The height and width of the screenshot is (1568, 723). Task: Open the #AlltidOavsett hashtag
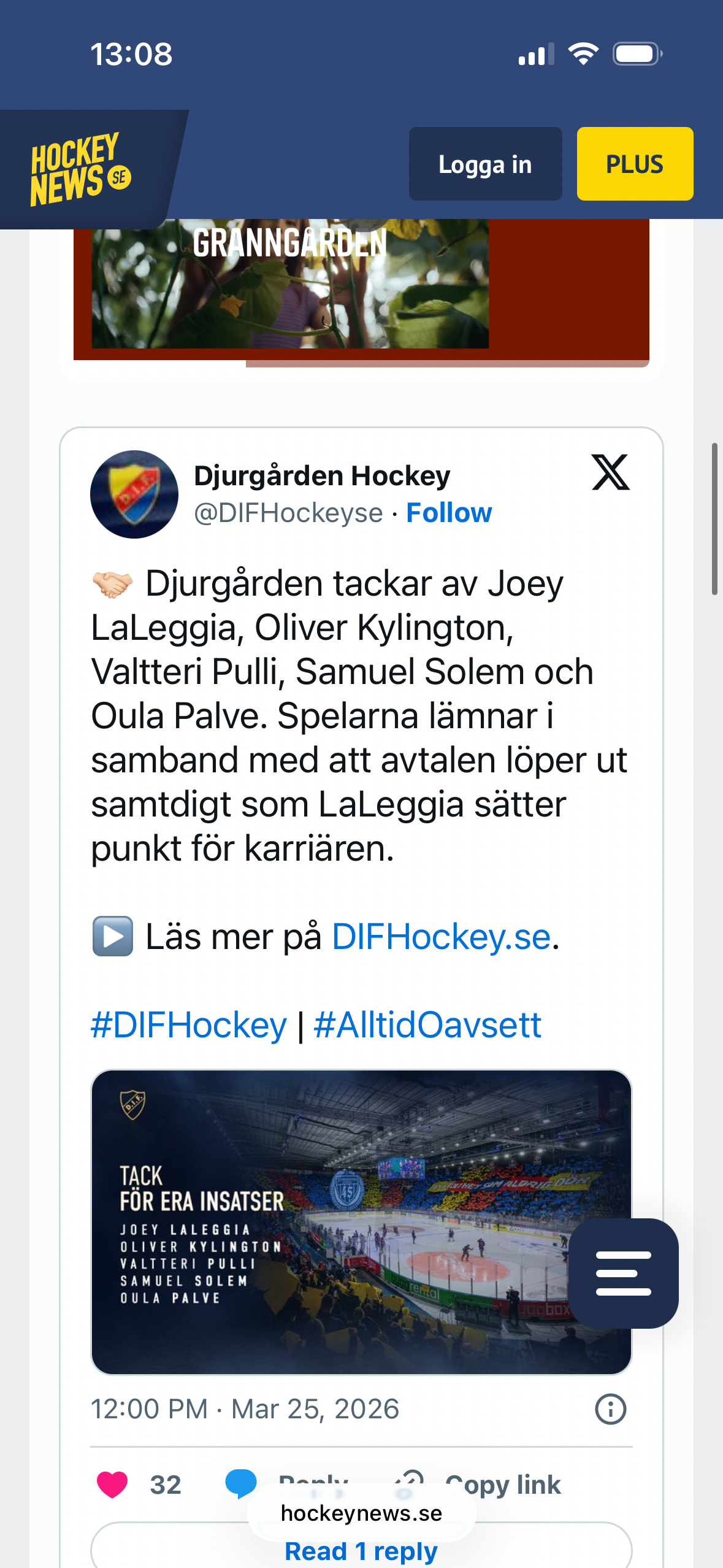click(427, 1025)
